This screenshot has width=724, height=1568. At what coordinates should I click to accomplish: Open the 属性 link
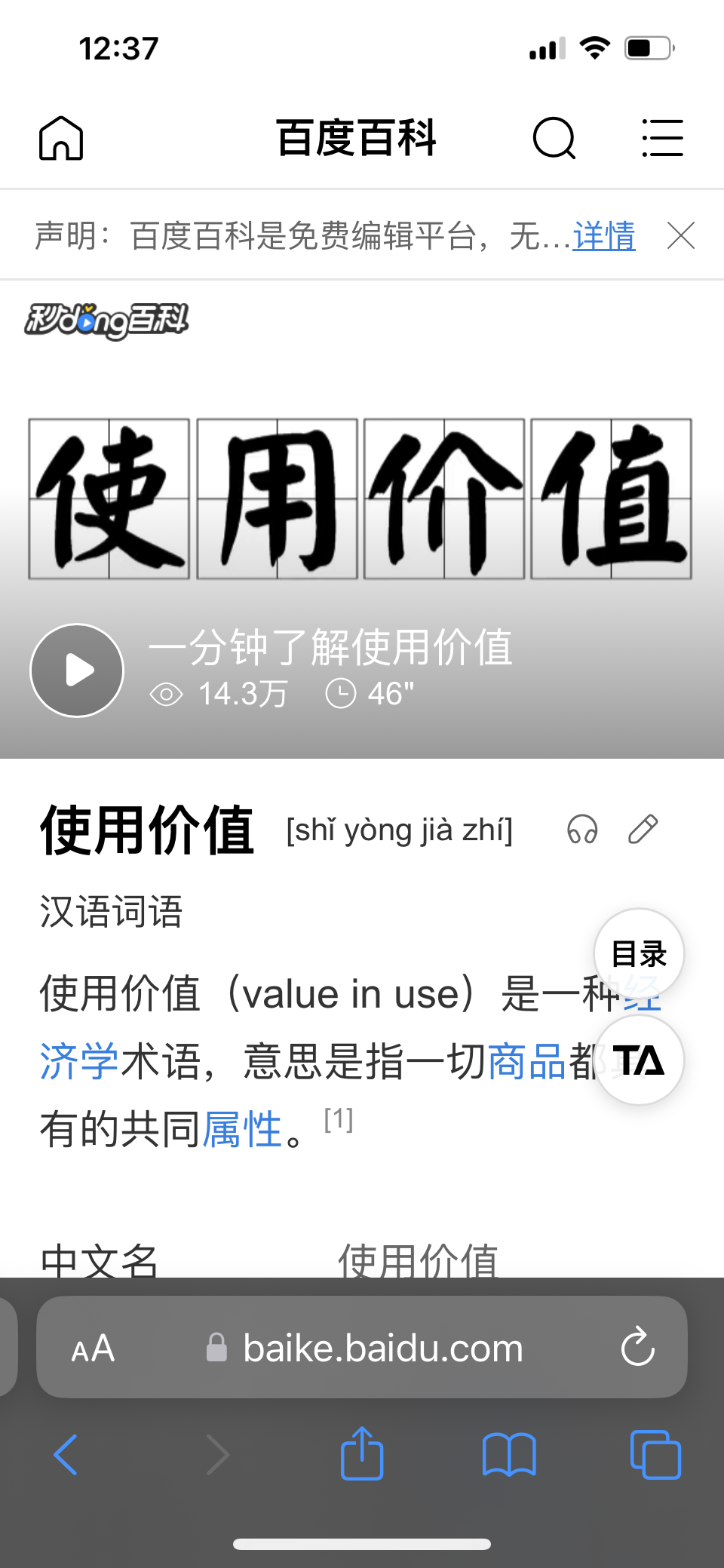point(242,1129)
